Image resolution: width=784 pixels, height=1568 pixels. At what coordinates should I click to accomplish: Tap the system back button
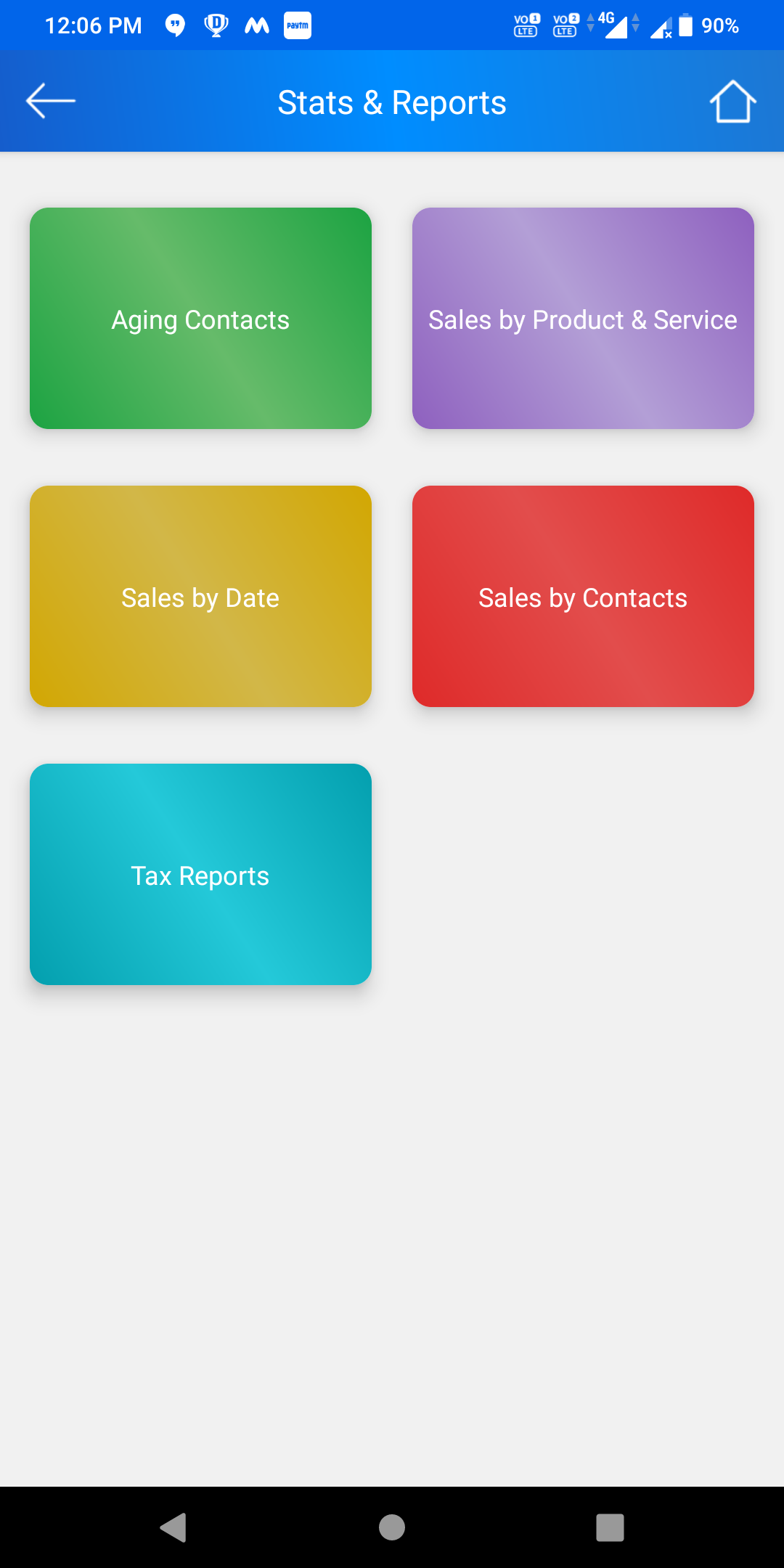173,1527
